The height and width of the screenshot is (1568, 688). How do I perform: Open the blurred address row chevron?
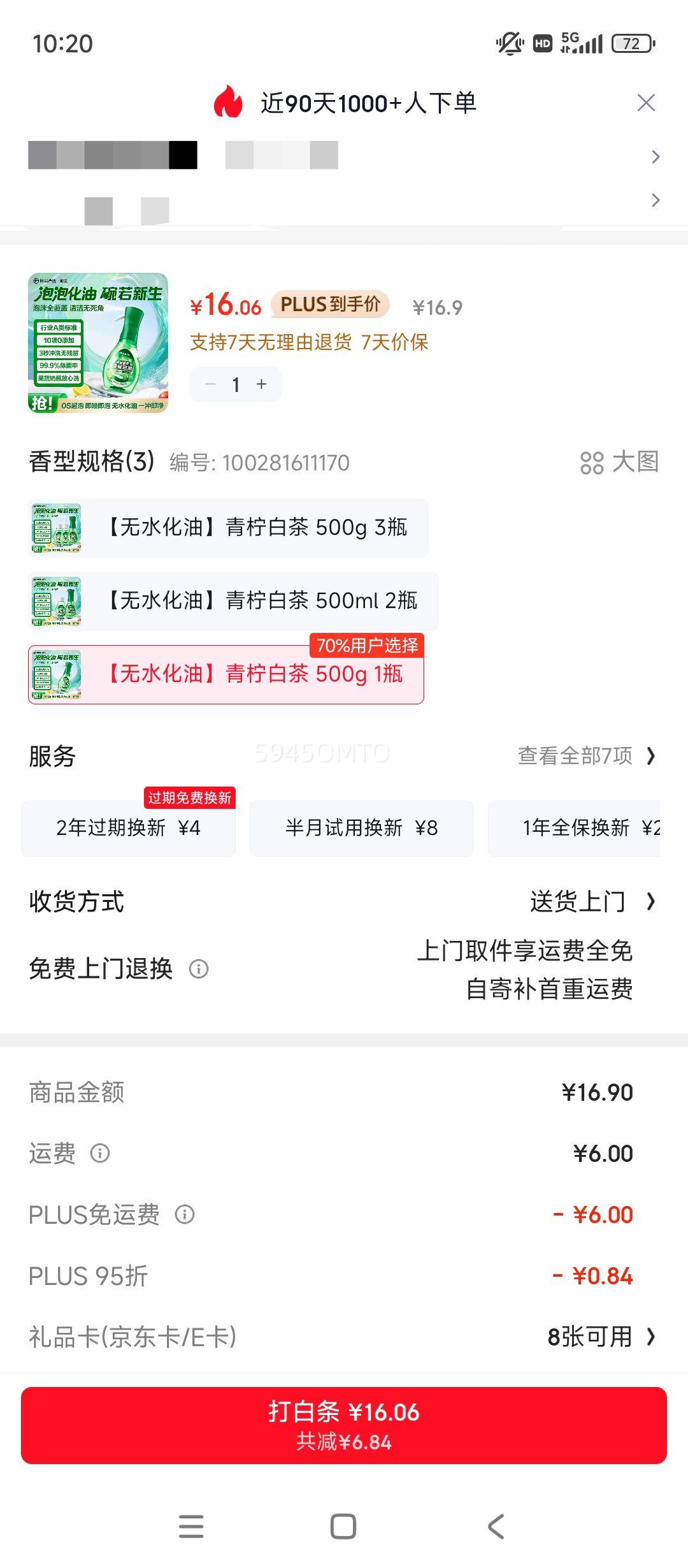[x=656, y=157]
